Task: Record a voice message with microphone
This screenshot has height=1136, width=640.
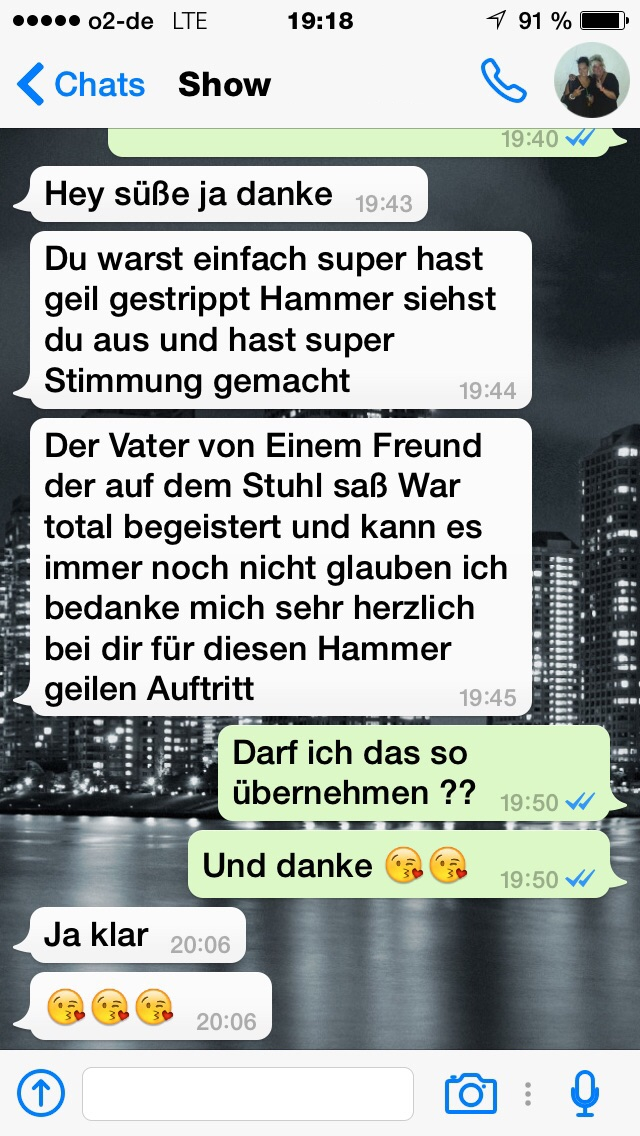Action: [x=584, y=1093]
